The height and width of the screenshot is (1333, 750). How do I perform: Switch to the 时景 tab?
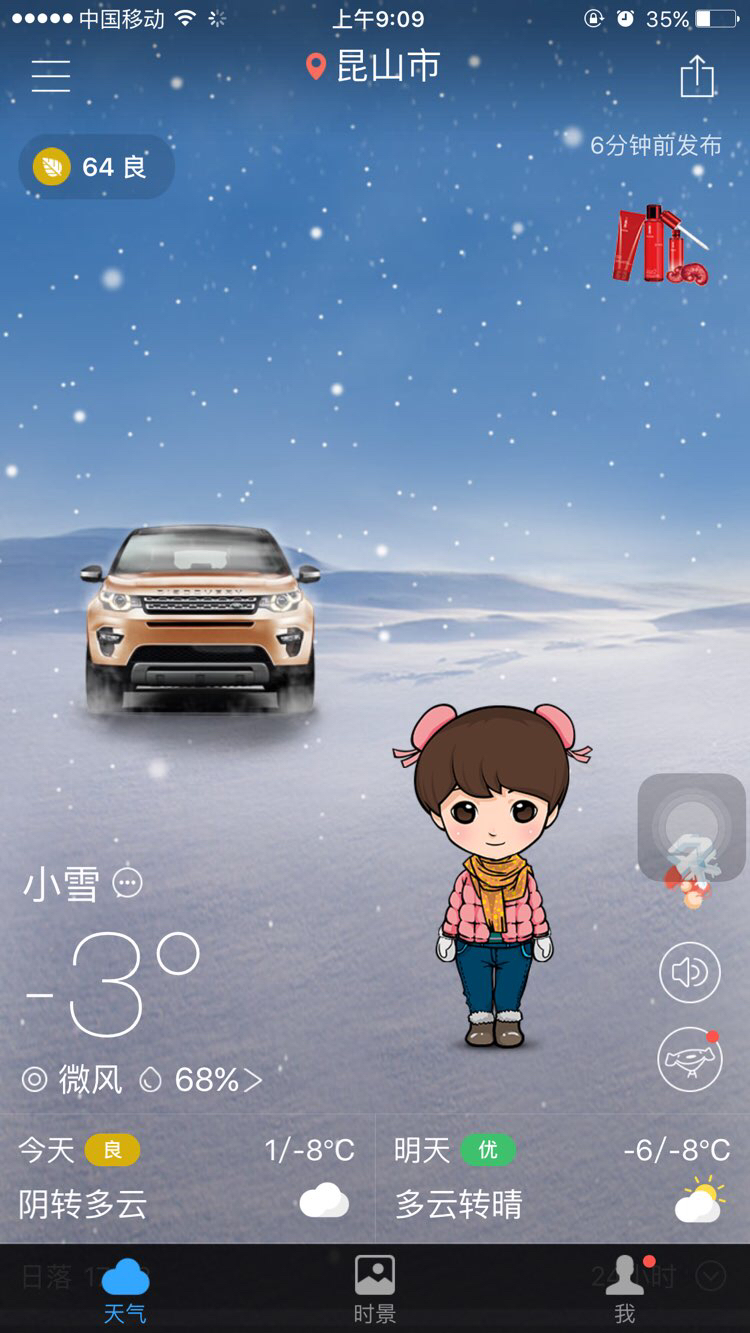[x=375, y=1290]
